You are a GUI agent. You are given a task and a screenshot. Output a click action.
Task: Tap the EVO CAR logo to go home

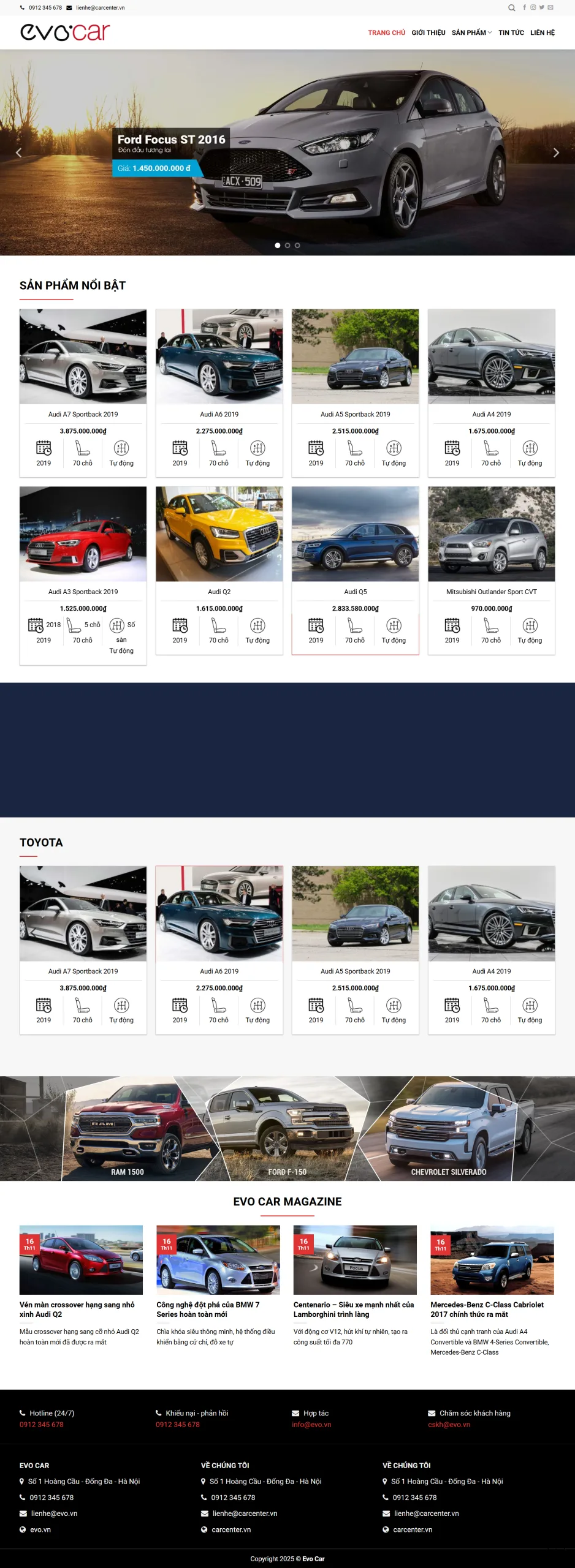(x=65, y=32)
